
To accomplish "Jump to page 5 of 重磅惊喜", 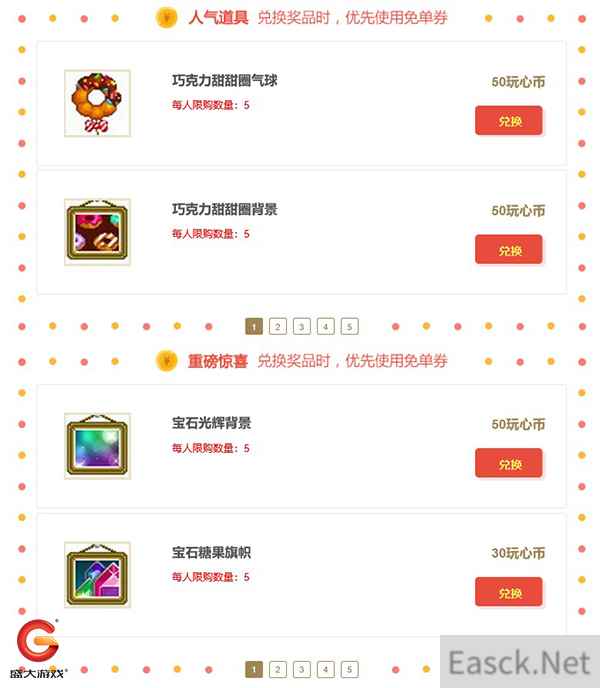I will (349, 669).
